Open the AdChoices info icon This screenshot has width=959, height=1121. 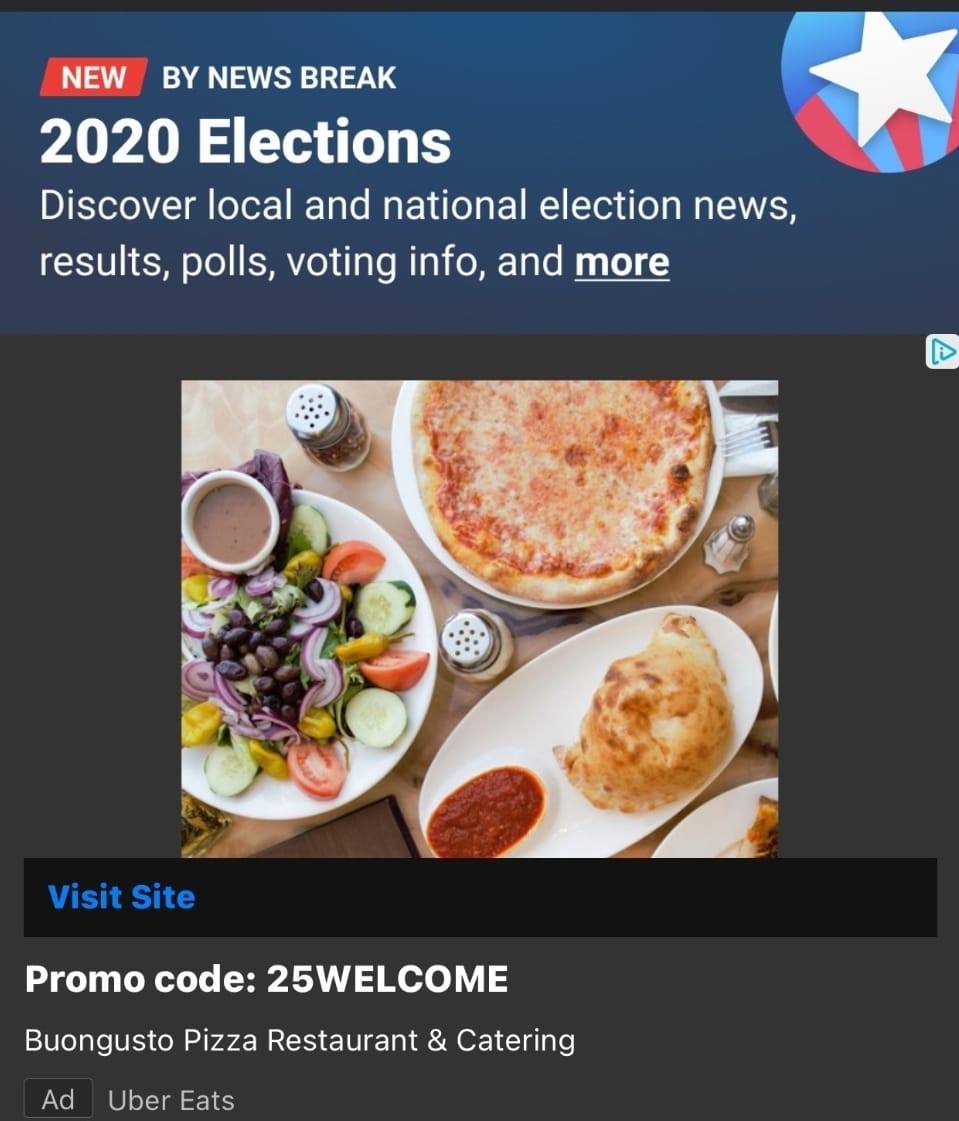click(x=942, y=352)
